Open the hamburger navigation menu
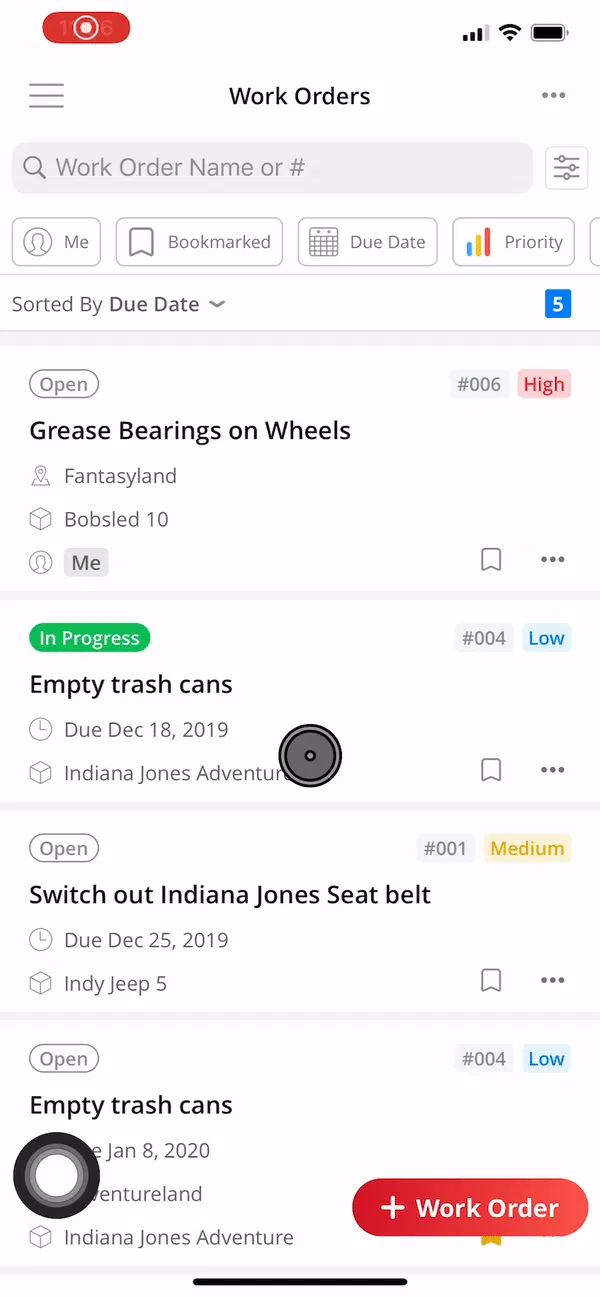 [46, 96]
